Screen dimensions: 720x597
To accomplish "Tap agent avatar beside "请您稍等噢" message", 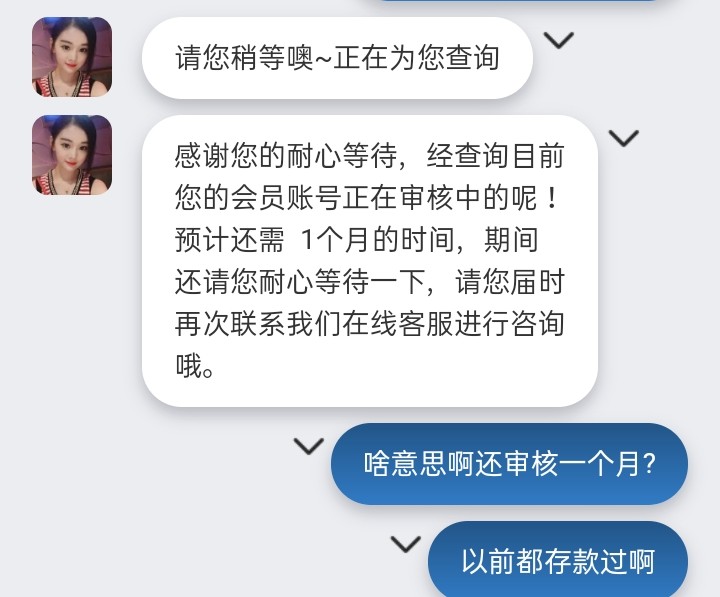I will click(71, 57).
